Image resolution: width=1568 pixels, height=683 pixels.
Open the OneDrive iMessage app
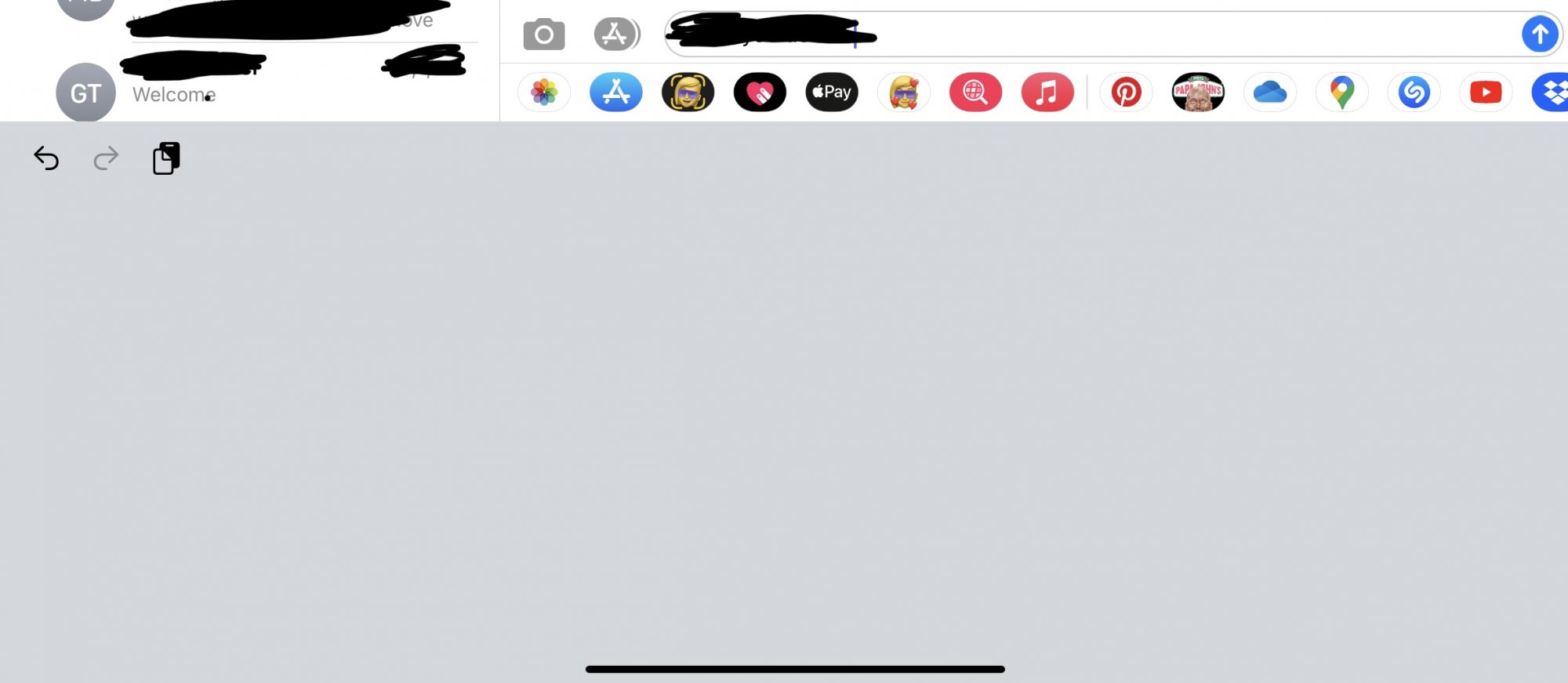point(1270,93)
